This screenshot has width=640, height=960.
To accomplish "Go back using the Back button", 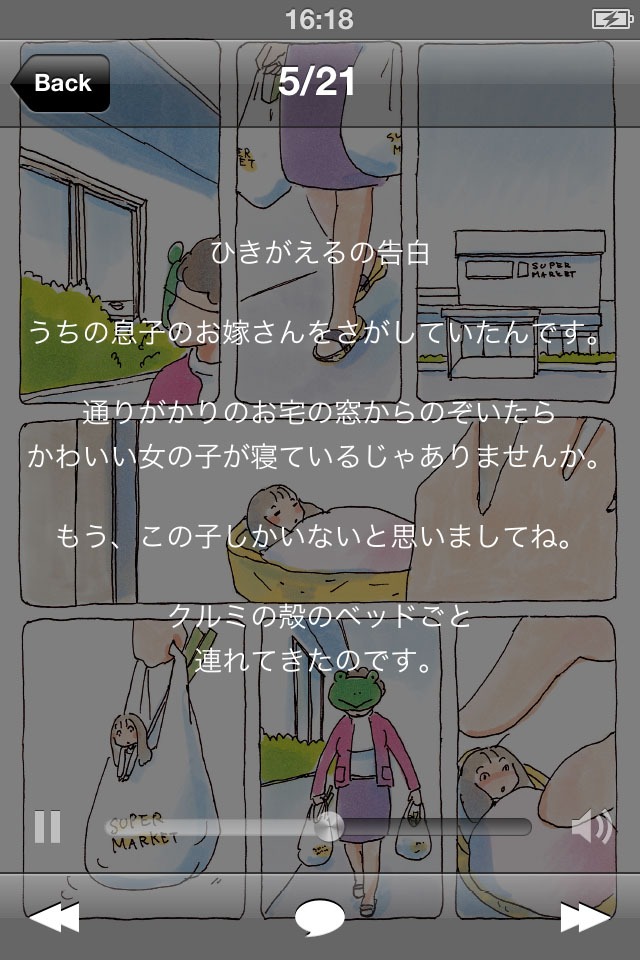I will (60, 83).
